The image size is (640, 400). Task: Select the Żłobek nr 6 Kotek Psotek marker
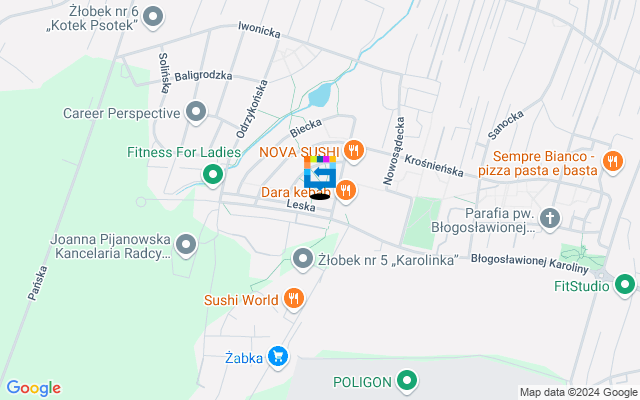153,16
